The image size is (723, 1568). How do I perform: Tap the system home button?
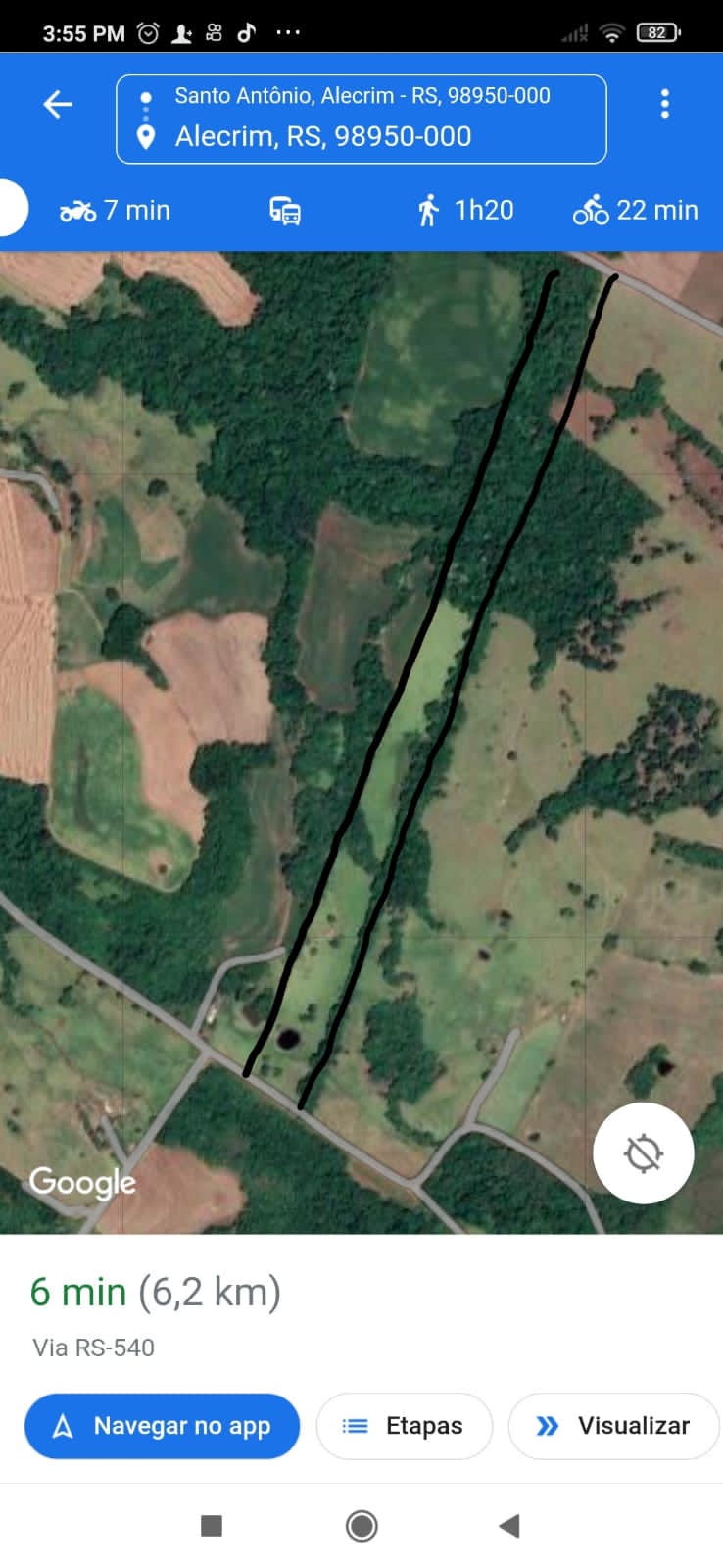(x=361, y=1526)
